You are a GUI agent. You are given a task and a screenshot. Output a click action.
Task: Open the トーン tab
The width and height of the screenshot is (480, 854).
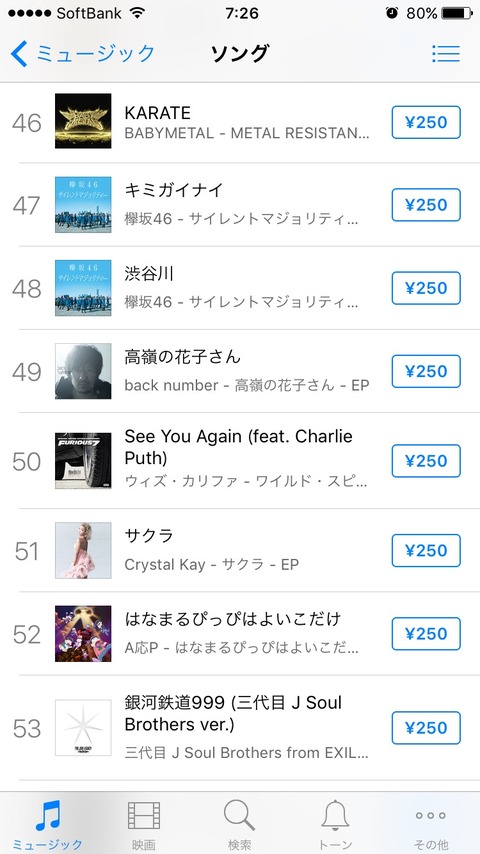[335, 824]
